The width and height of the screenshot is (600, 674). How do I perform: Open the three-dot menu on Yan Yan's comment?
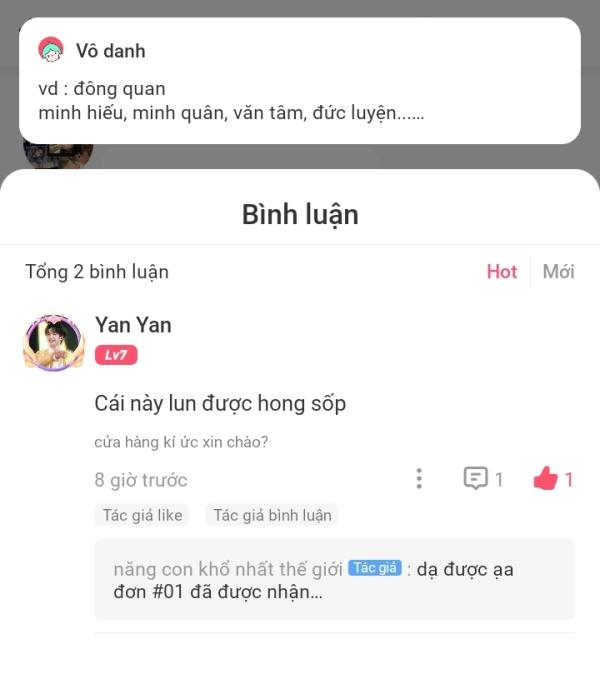[419, 479]
